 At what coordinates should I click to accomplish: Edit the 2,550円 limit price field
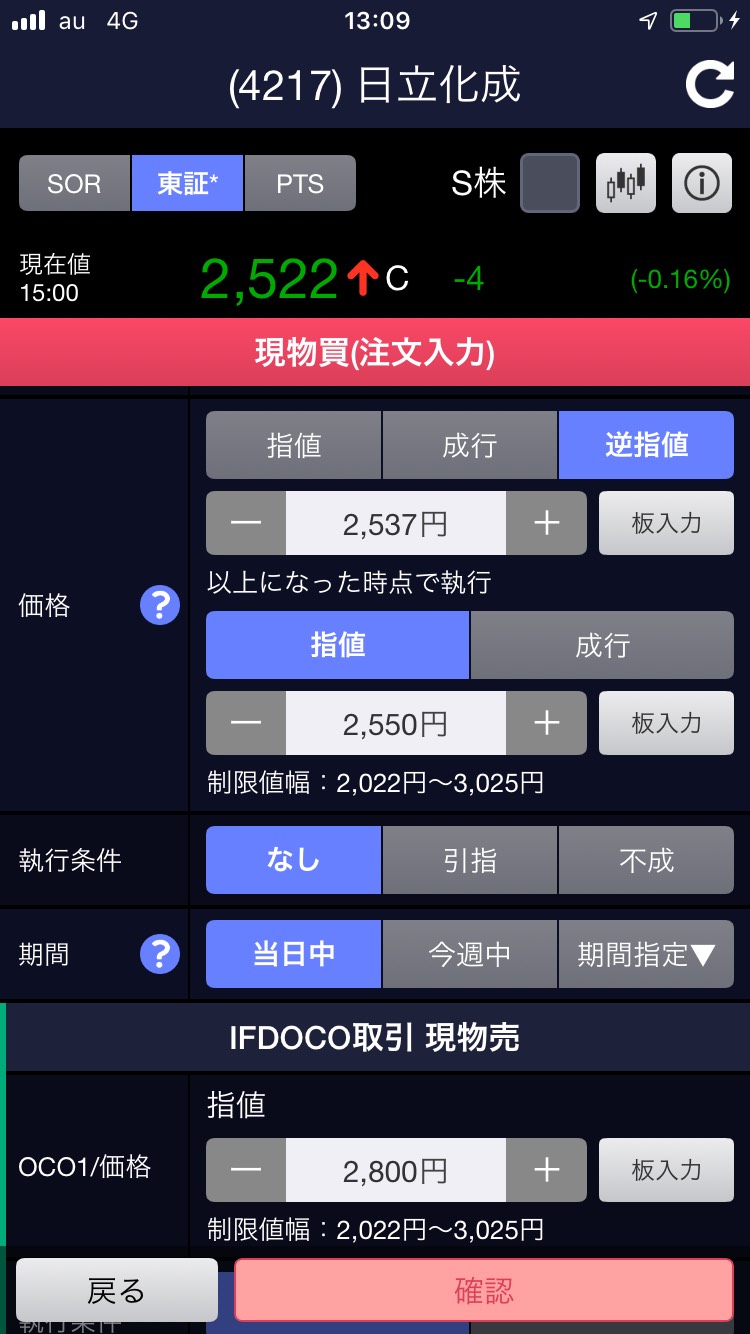pyautogui.click(x=396, y=723)
